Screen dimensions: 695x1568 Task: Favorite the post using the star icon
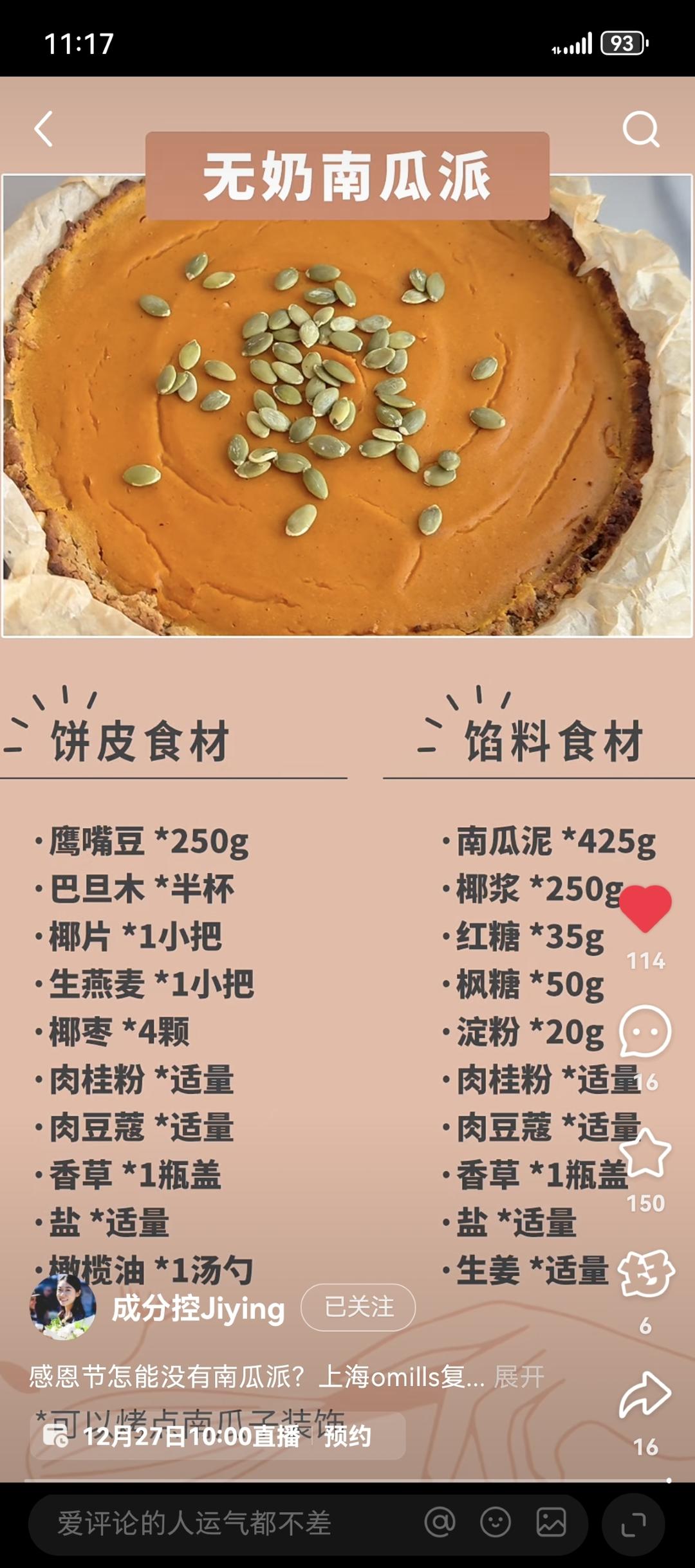point(646,1151)
